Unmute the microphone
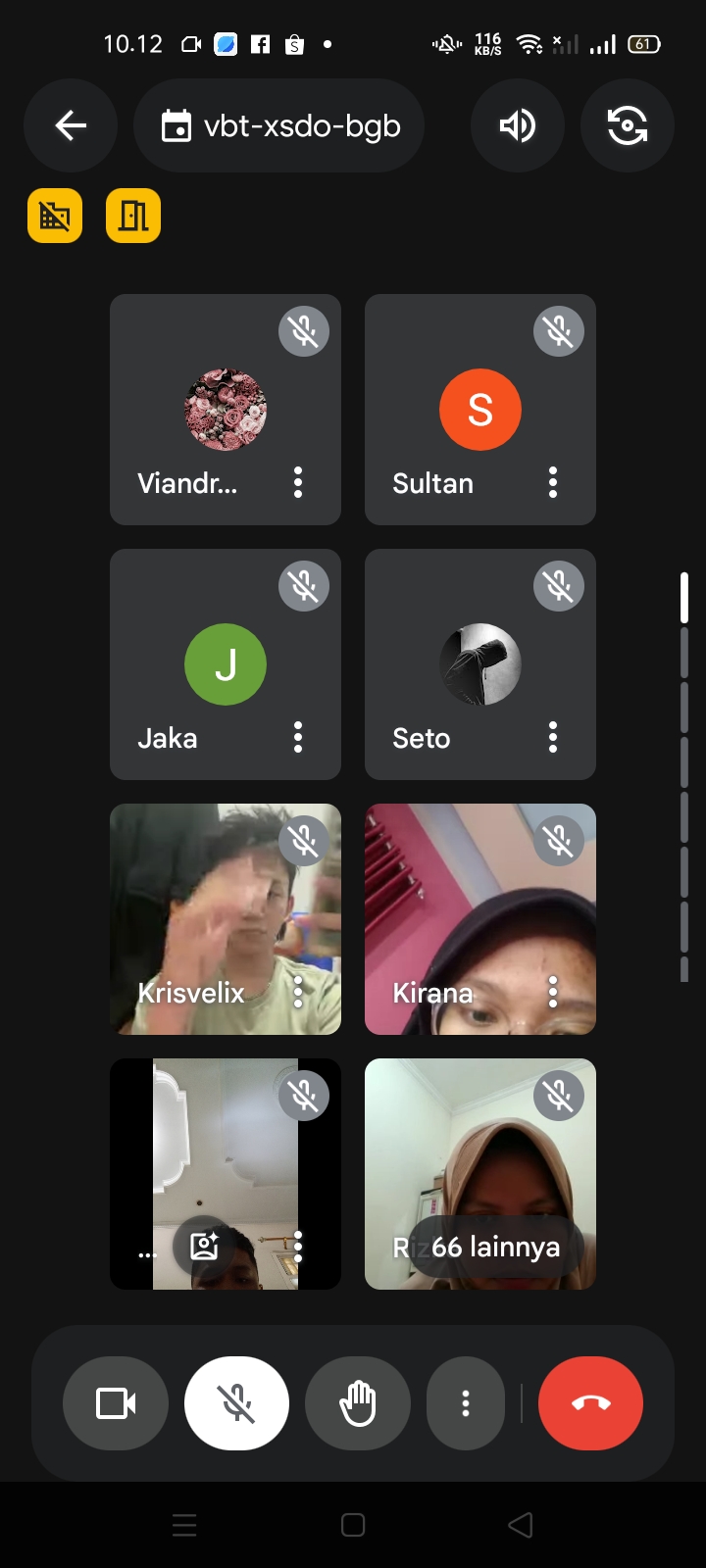The image size is (706, 1568). coord(236,1403)
